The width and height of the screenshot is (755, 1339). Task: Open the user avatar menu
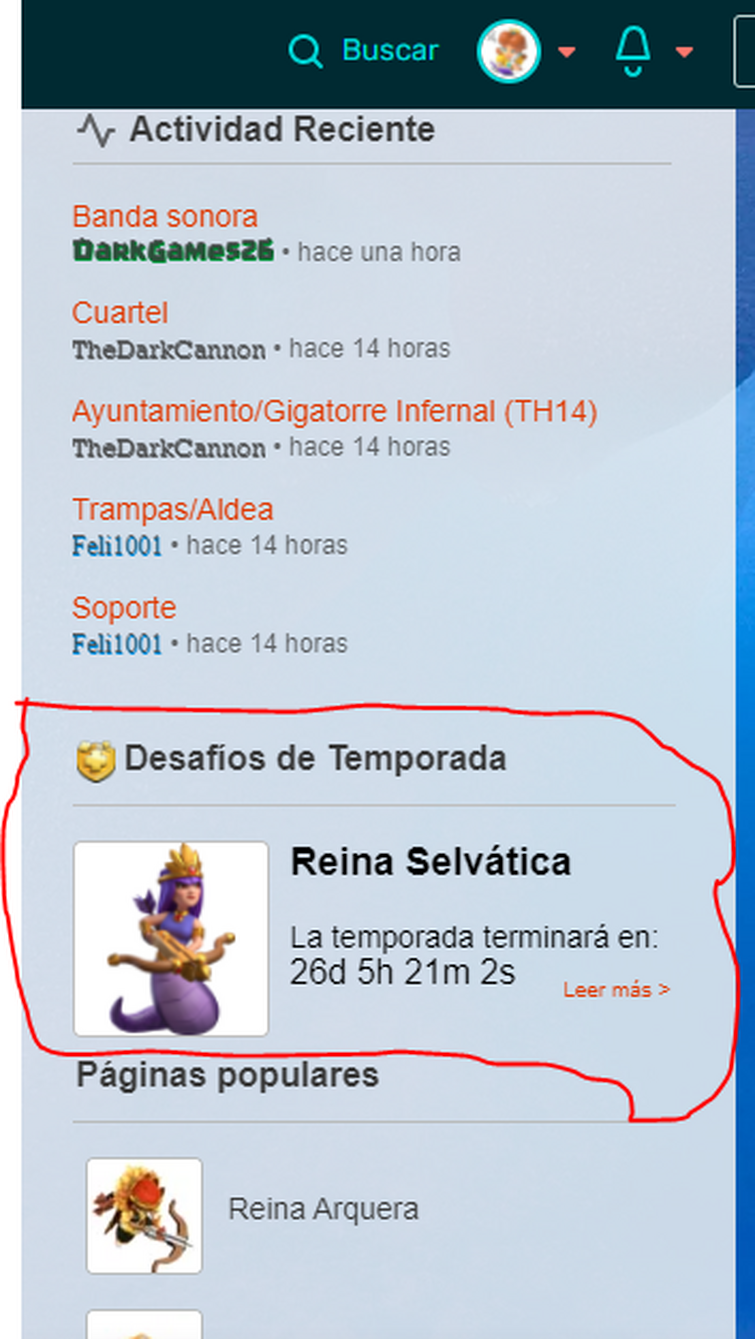tap(509, 51)
